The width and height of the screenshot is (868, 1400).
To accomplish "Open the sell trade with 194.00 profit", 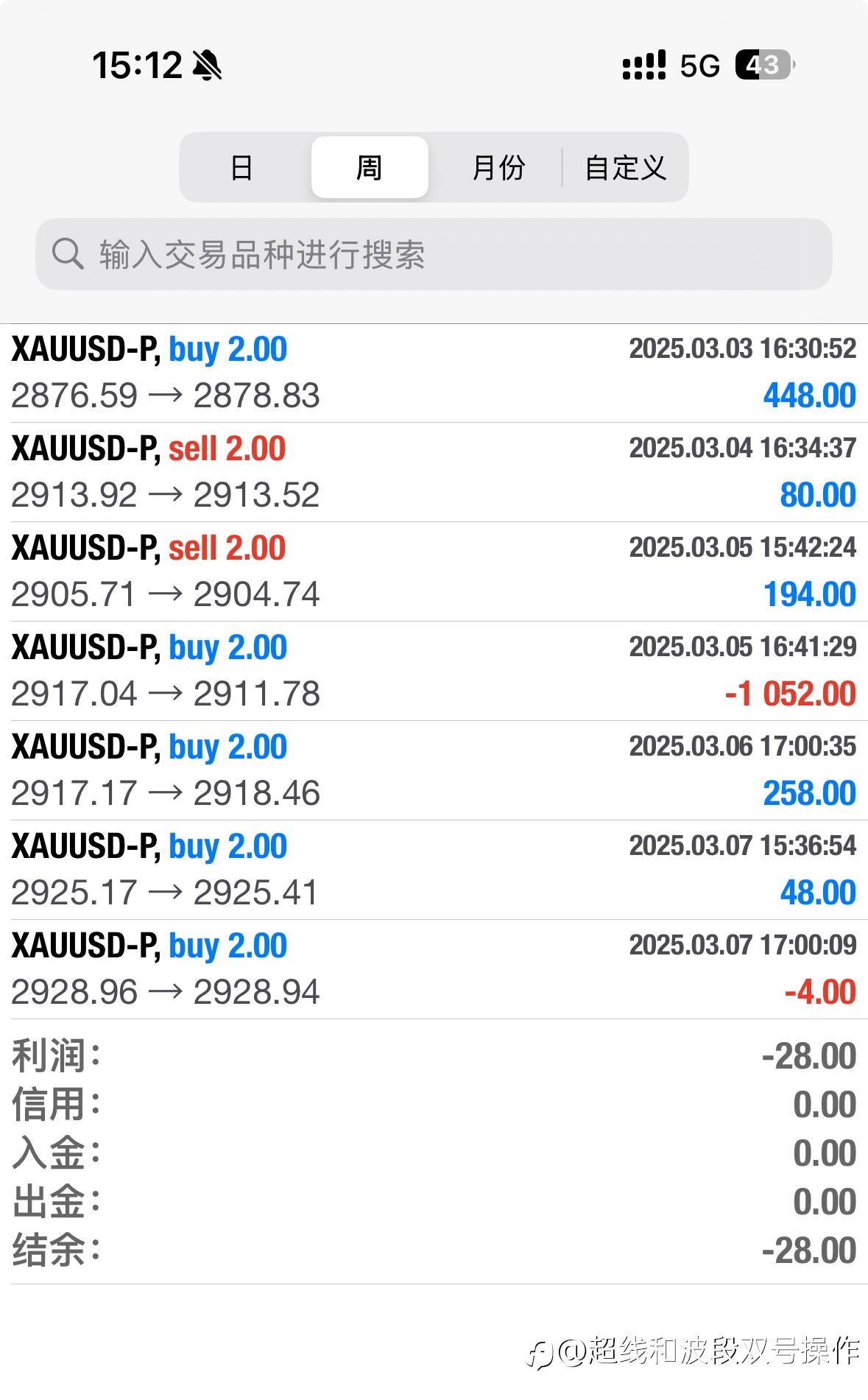I will tap(434, 571).
